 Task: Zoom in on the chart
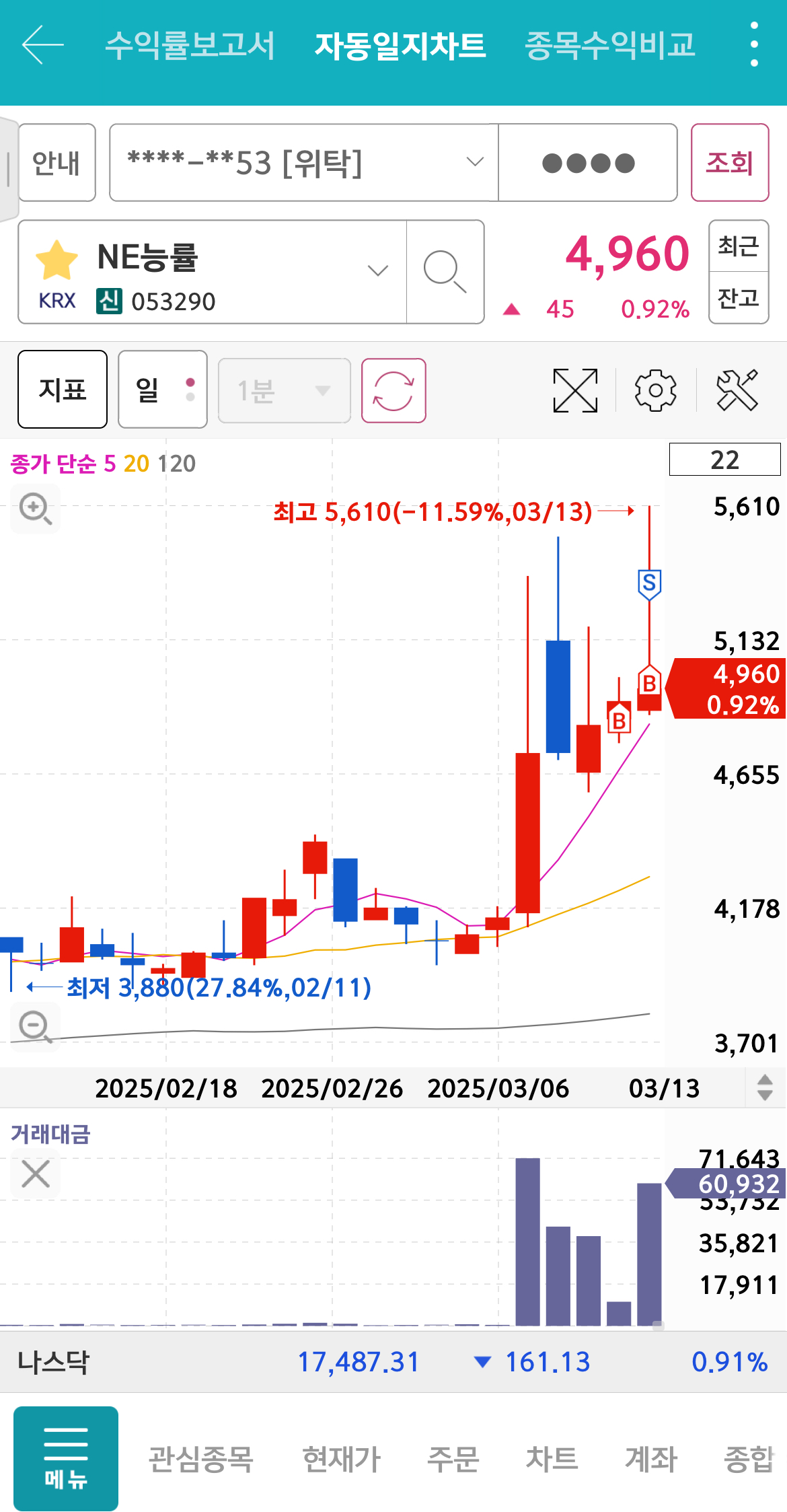[35, 509]
